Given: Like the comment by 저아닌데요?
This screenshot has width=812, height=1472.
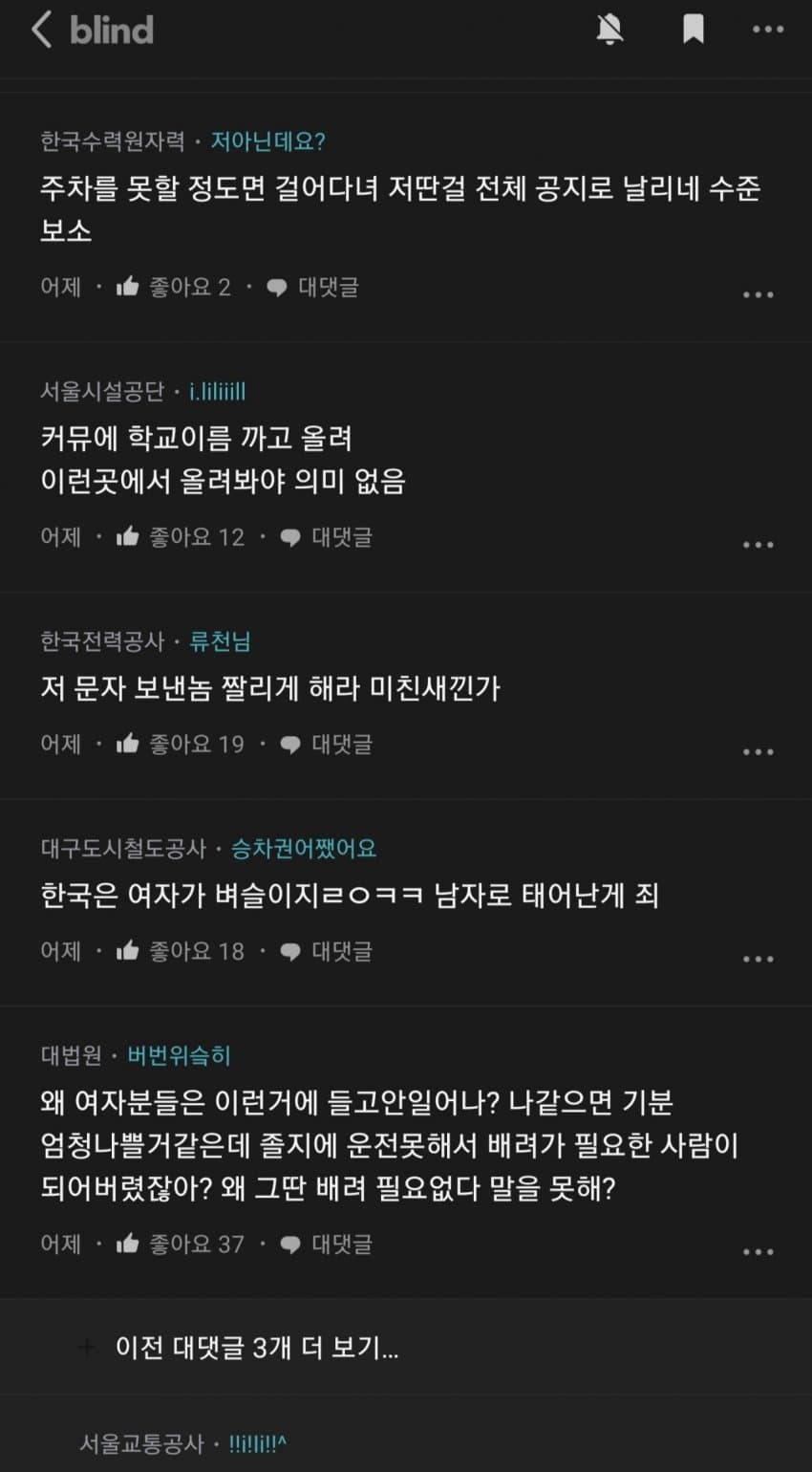Looking at the screenshot, I should (174, 287).
